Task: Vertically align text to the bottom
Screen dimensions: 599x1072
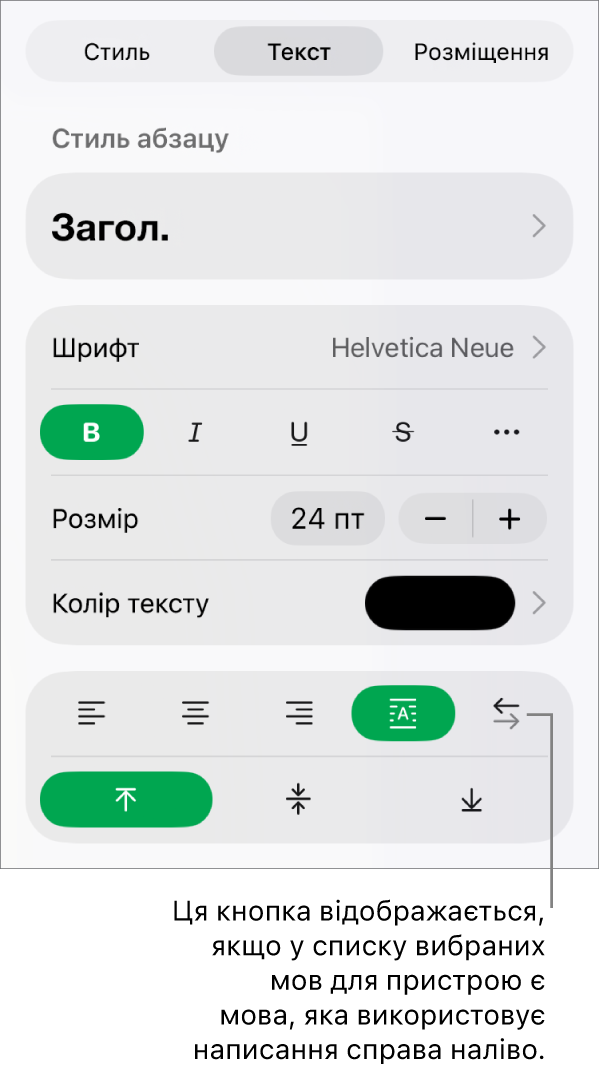Action: click(472, 799)
